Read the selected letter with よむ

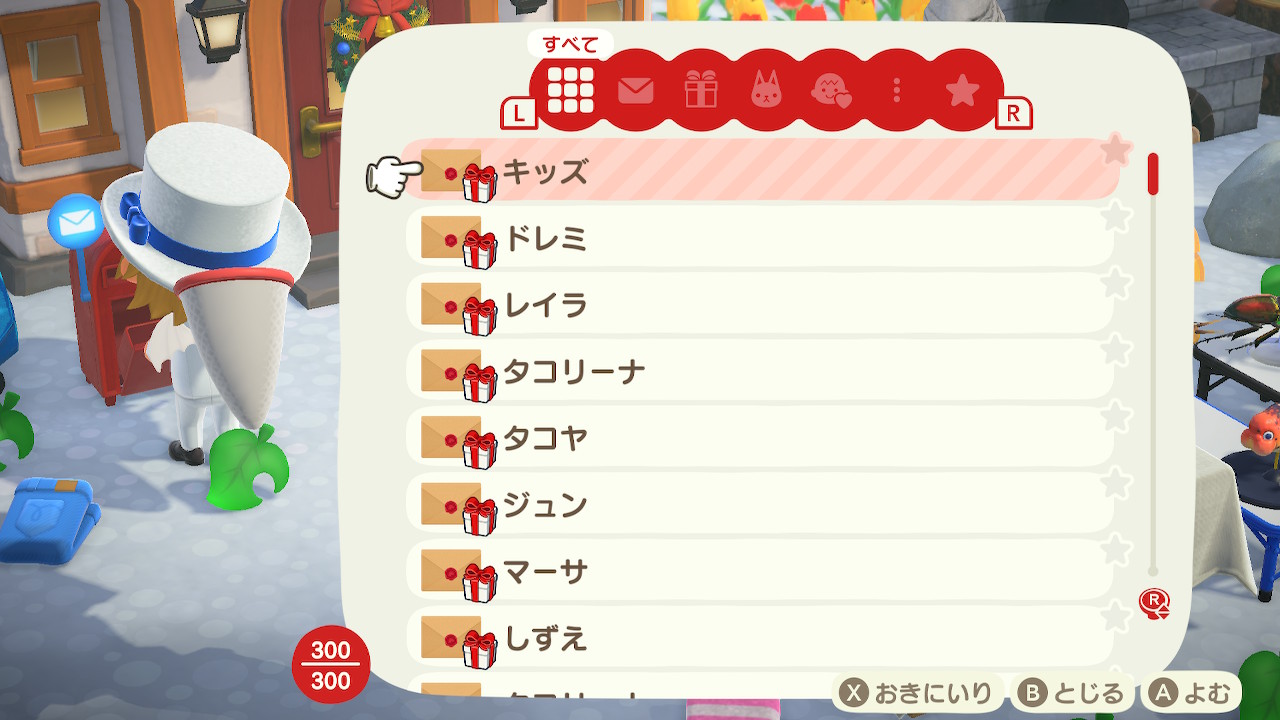coord(1192,693)
